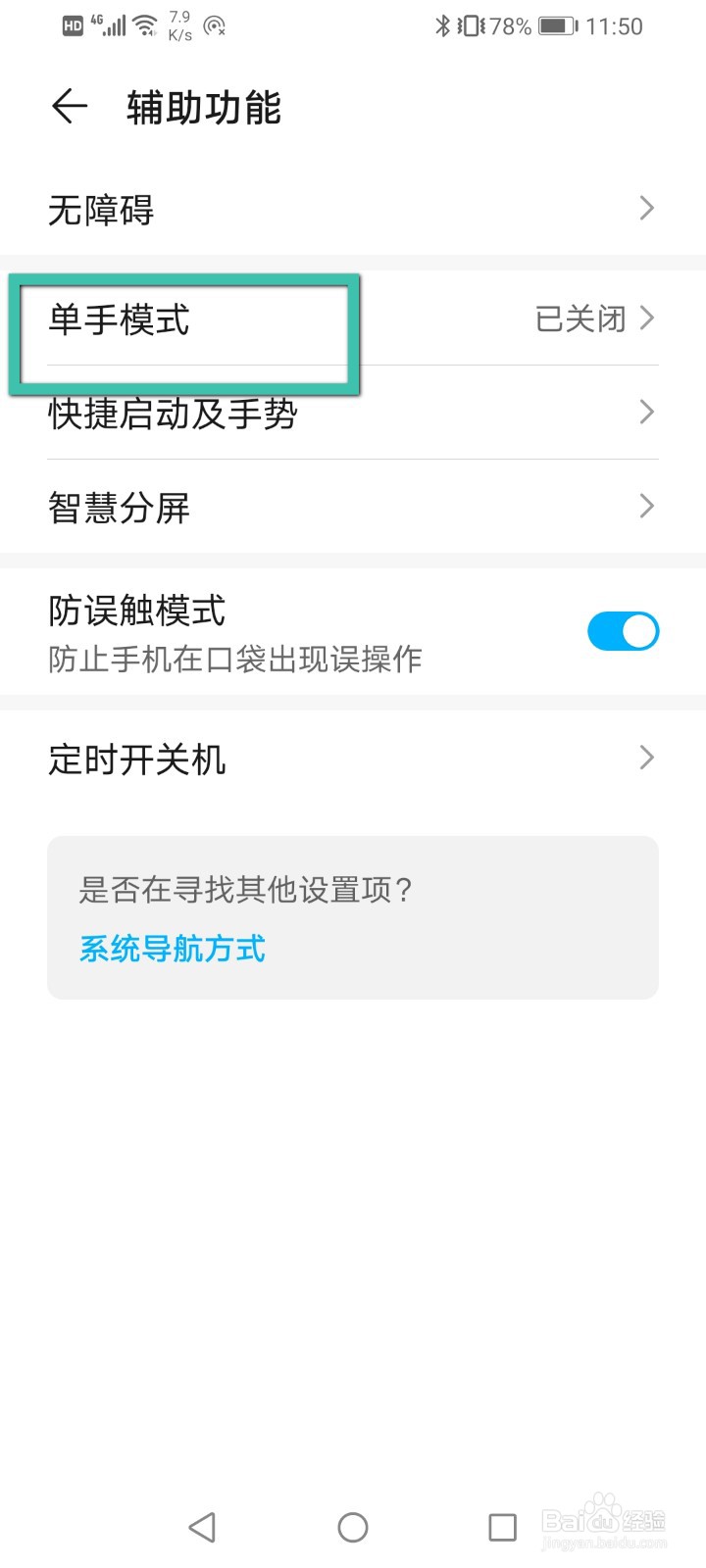The width and height of the screenshot is (706, 1568).
Task: Open the 系统导航方式 link
Action: point(171,949)
